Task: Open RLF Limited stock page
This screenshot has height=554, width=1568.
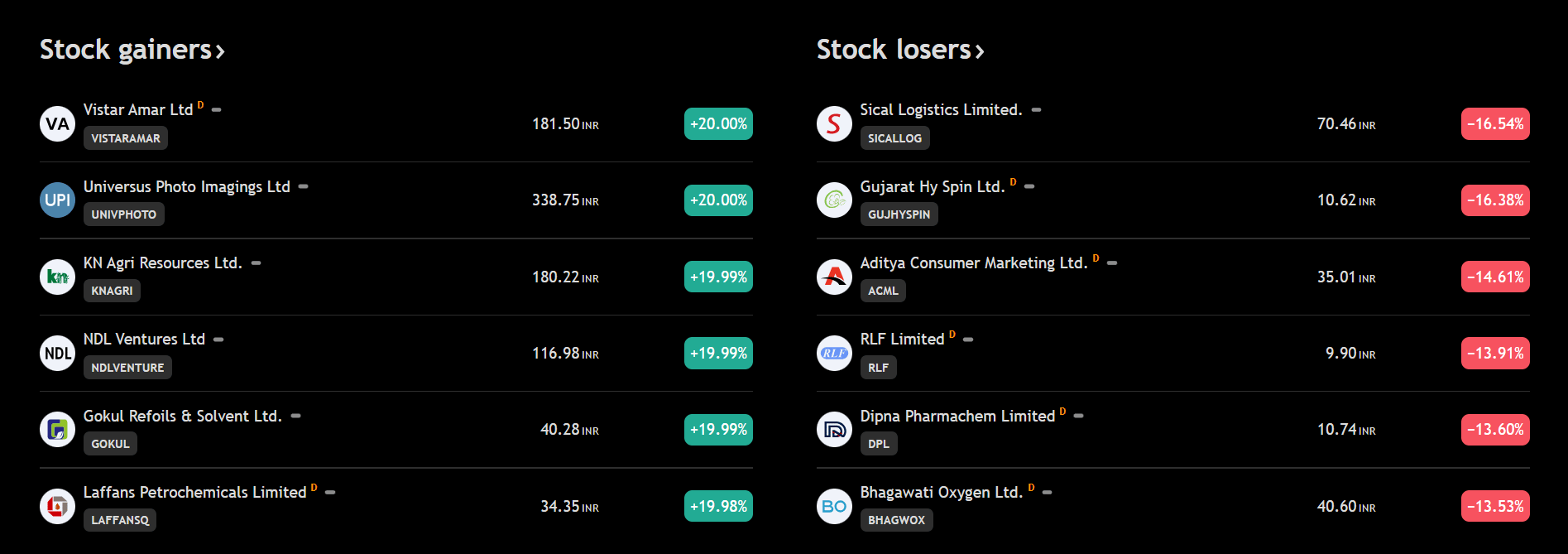Action: [x=902, y=340]
